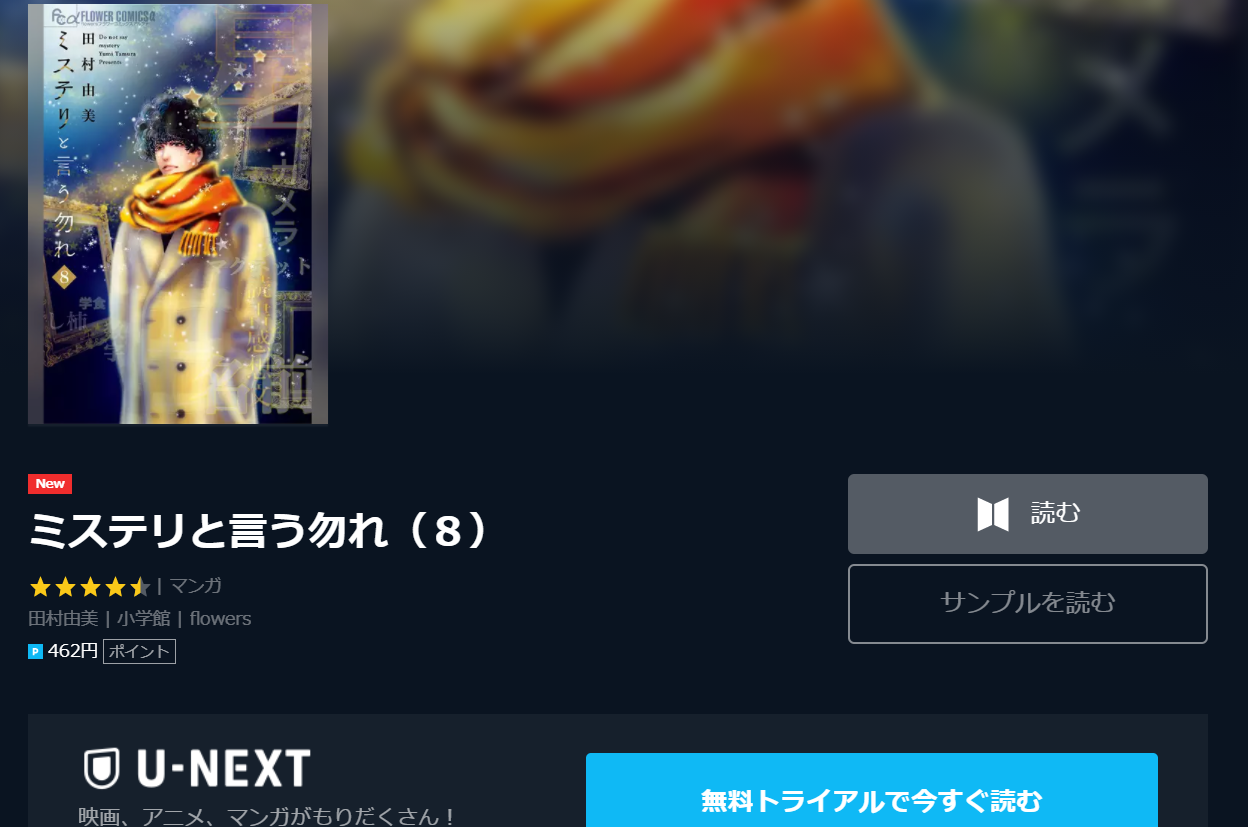Open author link 田村由美

pos(63,619)
